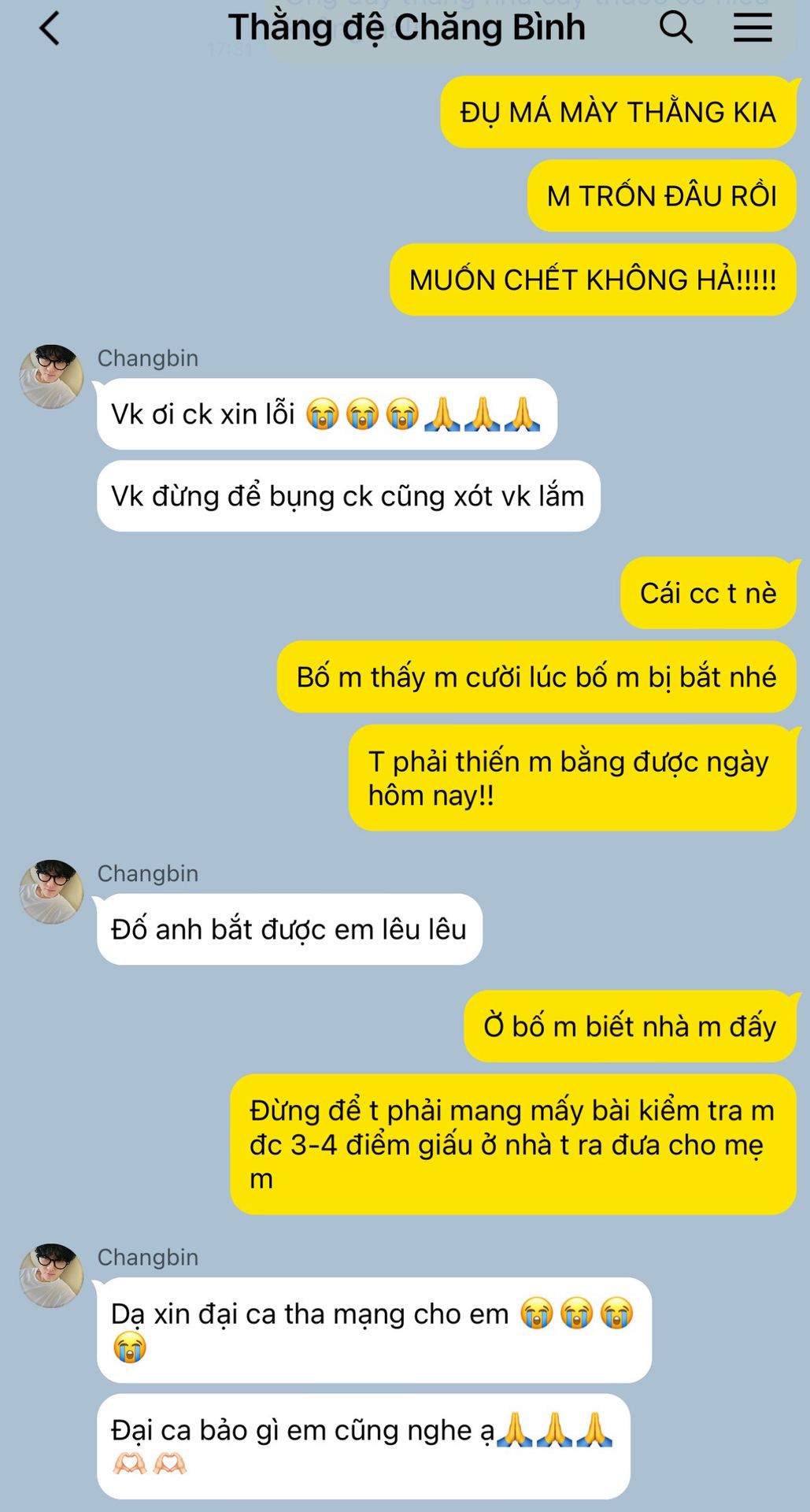Search within this conversation

pos(675,28)
